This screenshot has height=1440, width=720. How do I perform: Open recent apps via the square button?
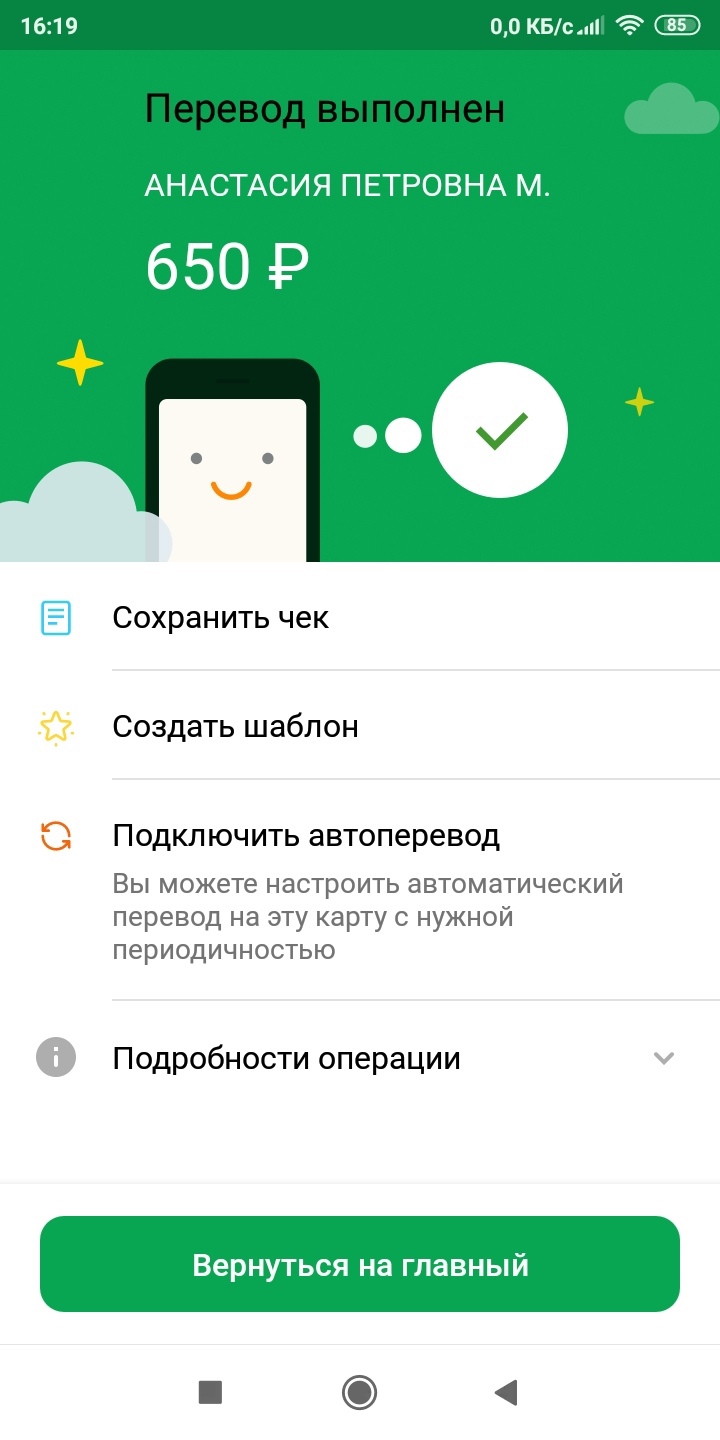(210, 1392)
